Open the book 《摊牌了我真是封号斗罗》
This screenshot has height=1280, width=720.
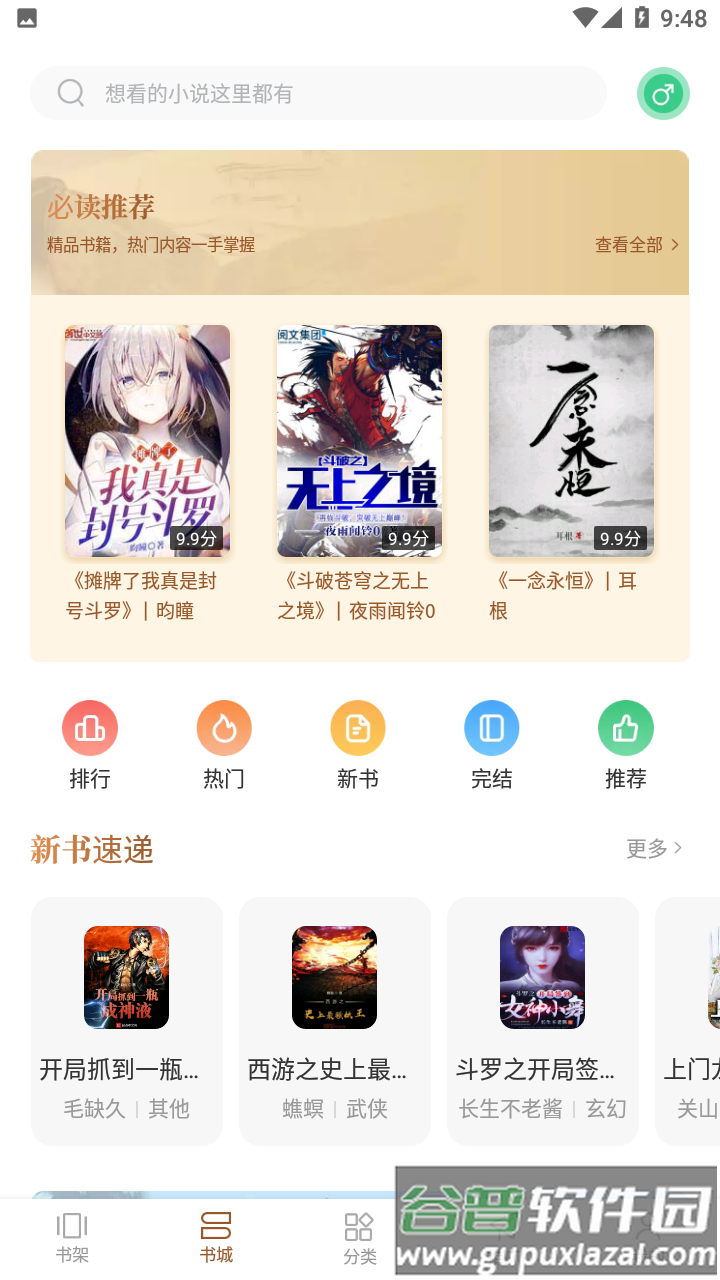[147, 441]
